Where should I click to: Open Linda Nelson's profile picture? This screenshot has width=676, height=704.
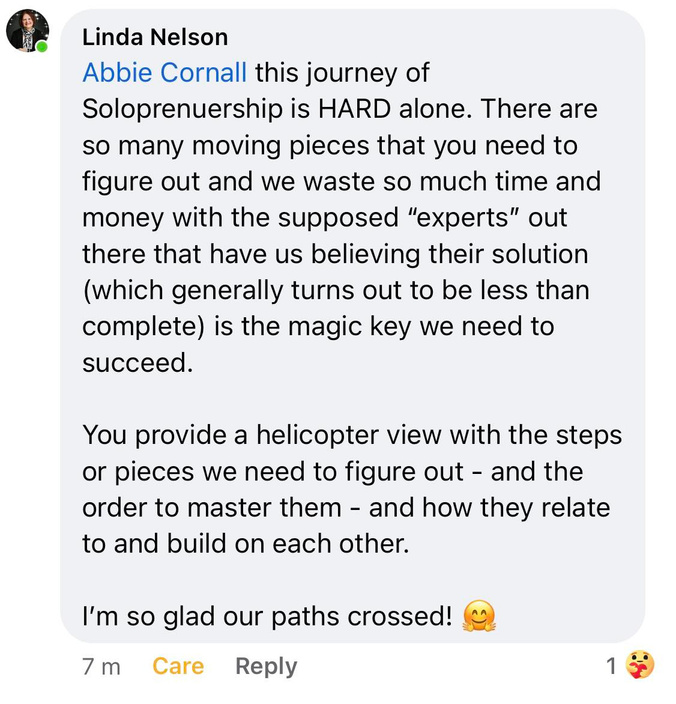(x=27, y=31)
